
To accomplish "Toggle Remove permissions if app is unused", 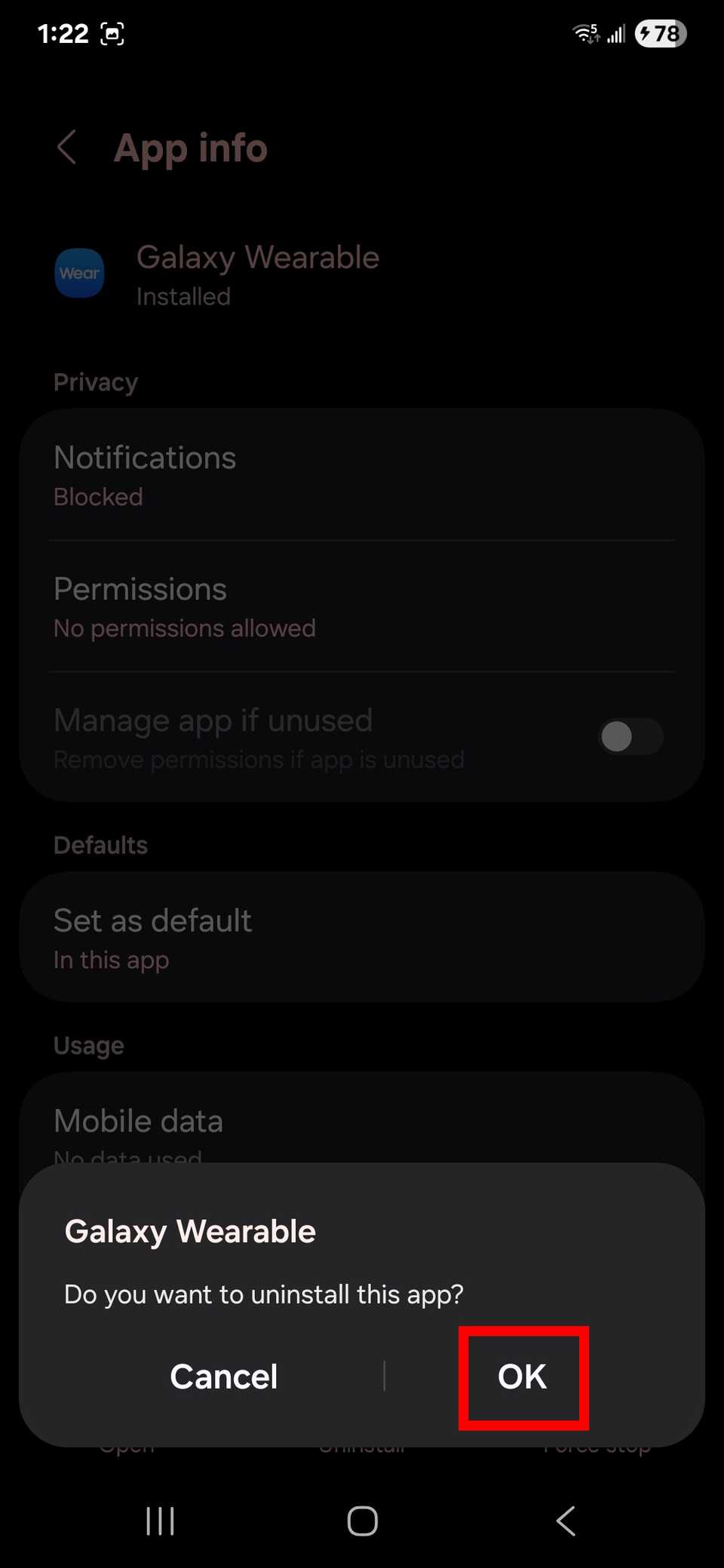I will point(630,737).
